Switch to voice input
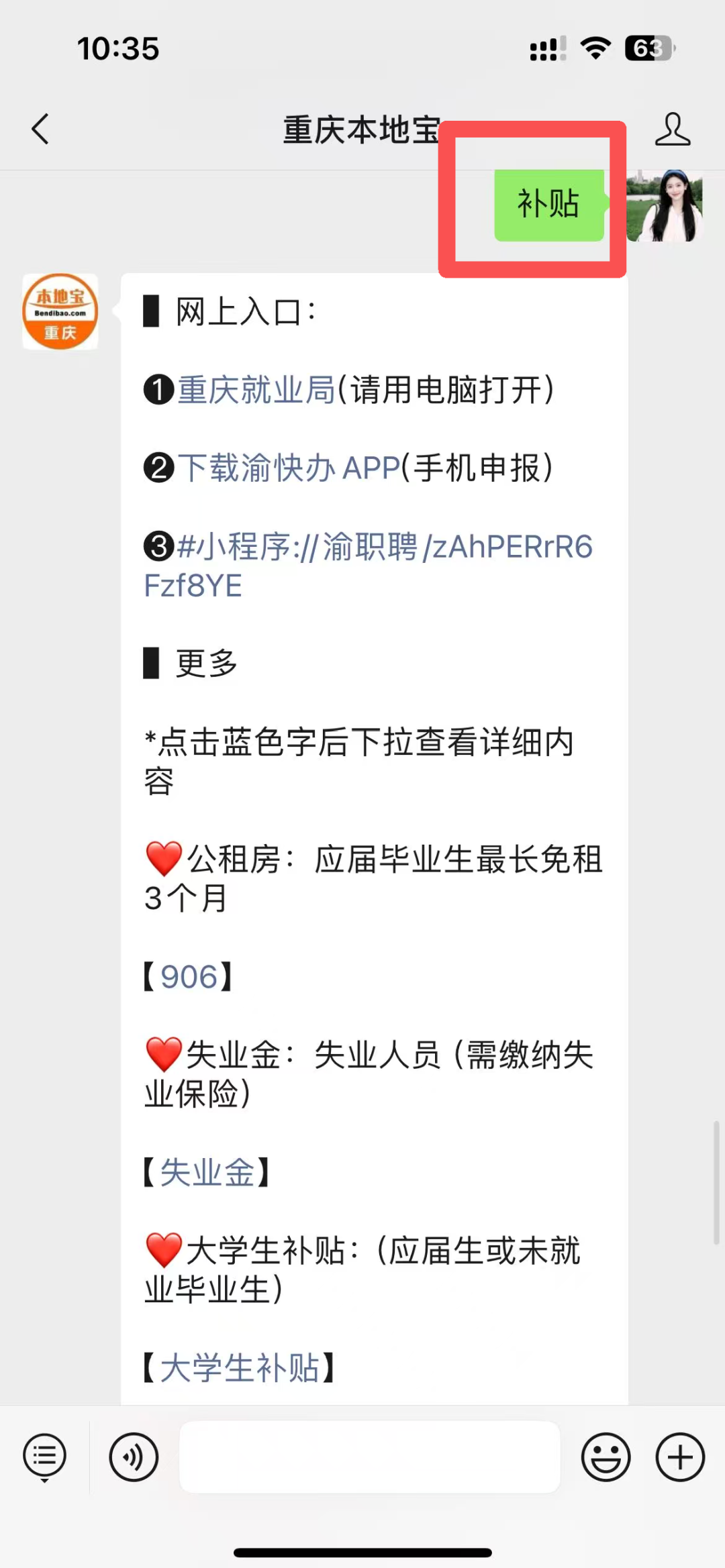 click(134, 1457)
